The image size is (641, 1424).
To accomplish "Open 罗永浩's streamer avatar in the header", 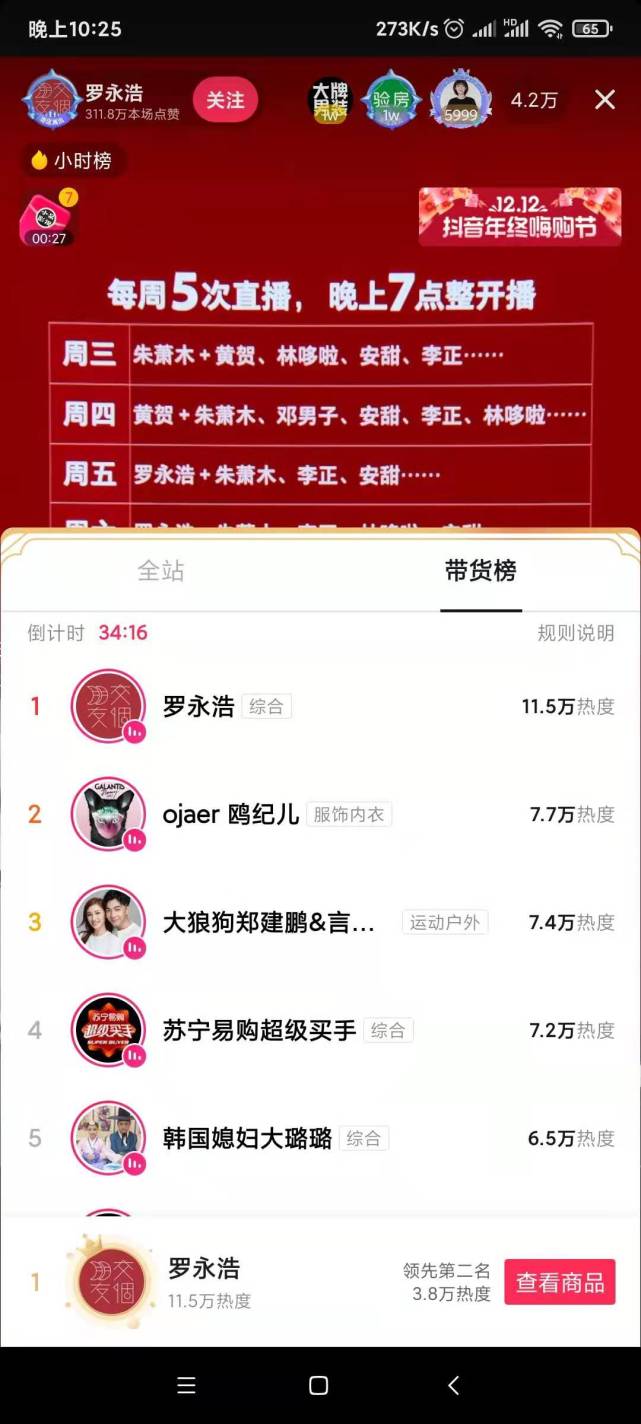I will click(52, 100).
